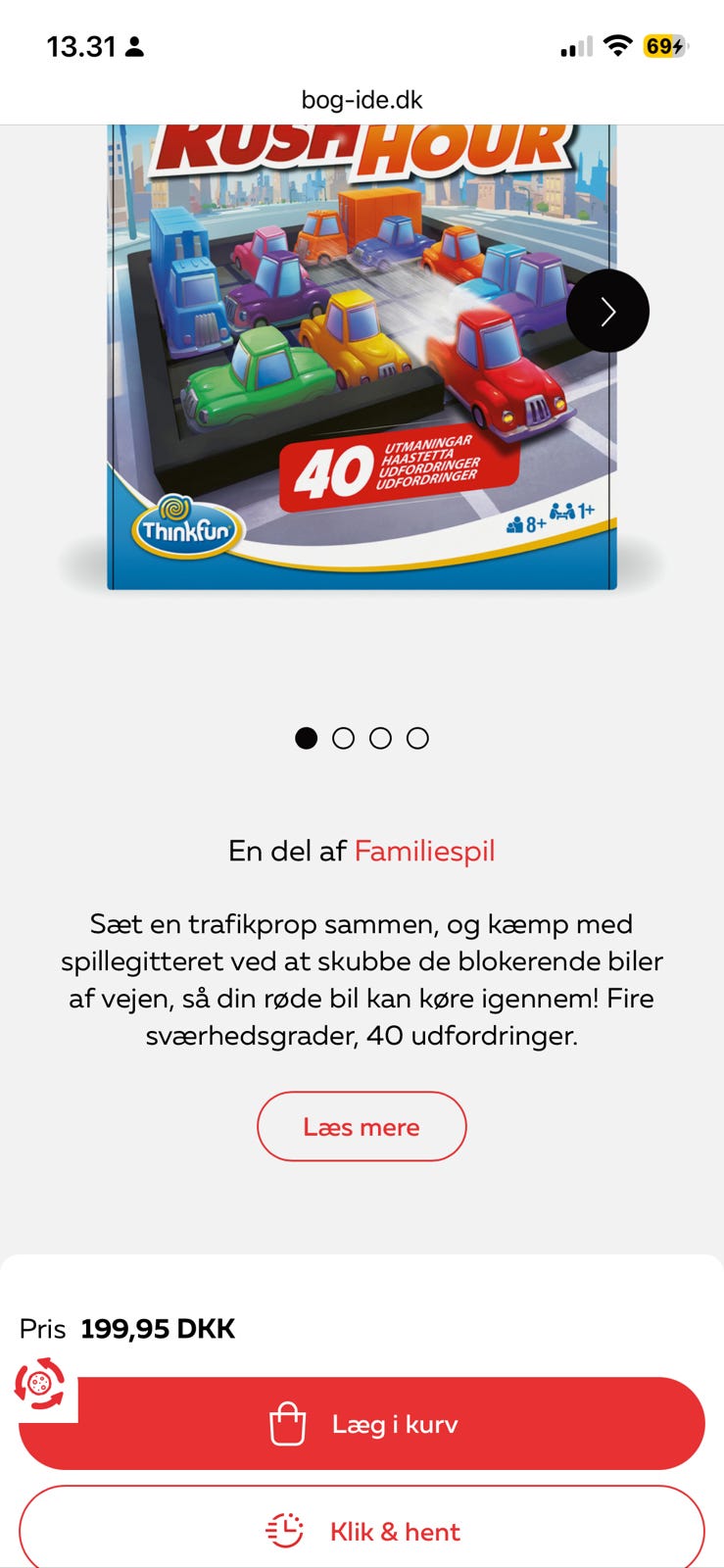The image size is (724, 1568).
Task: Tap the third pagination dot to reveal another image
Action: coord(382,738)
